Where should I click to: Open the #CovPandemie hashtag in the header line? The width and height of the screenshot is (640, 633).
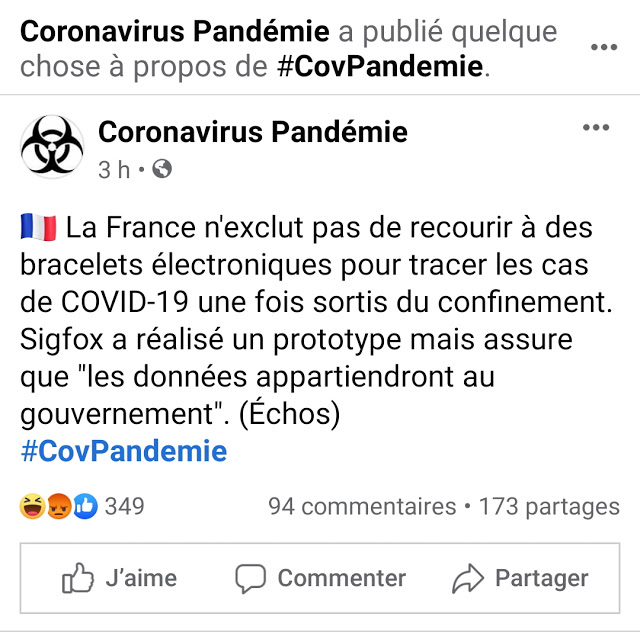[x=379, y=68]
